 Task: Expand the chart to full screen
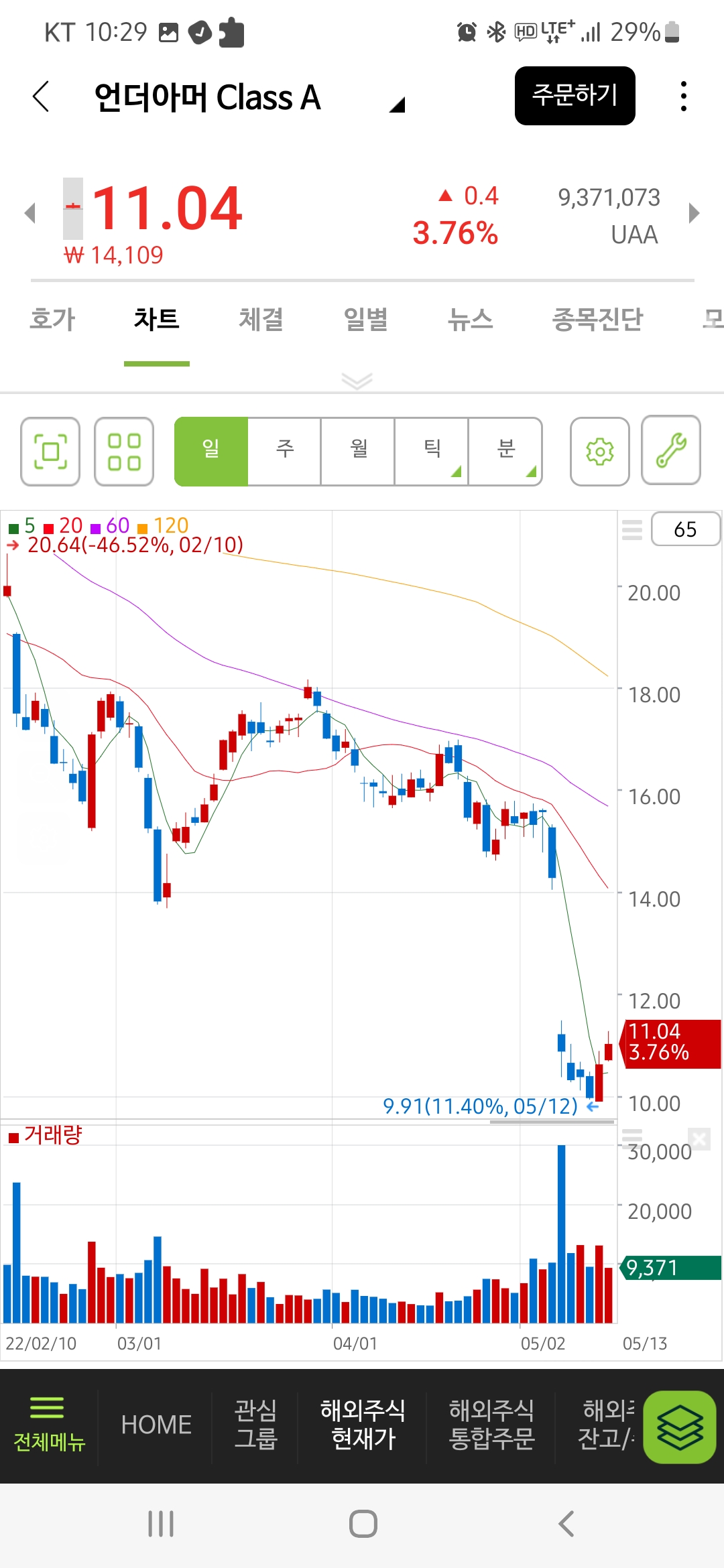pos(50,452)
